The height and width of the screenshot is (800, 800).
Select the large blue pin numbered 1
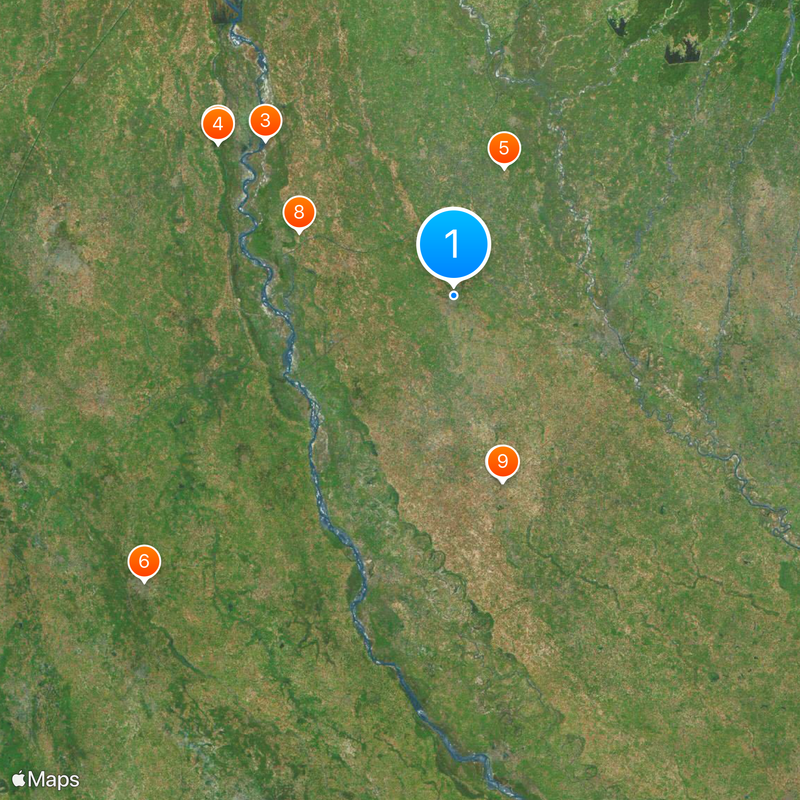tap(454, 244)
